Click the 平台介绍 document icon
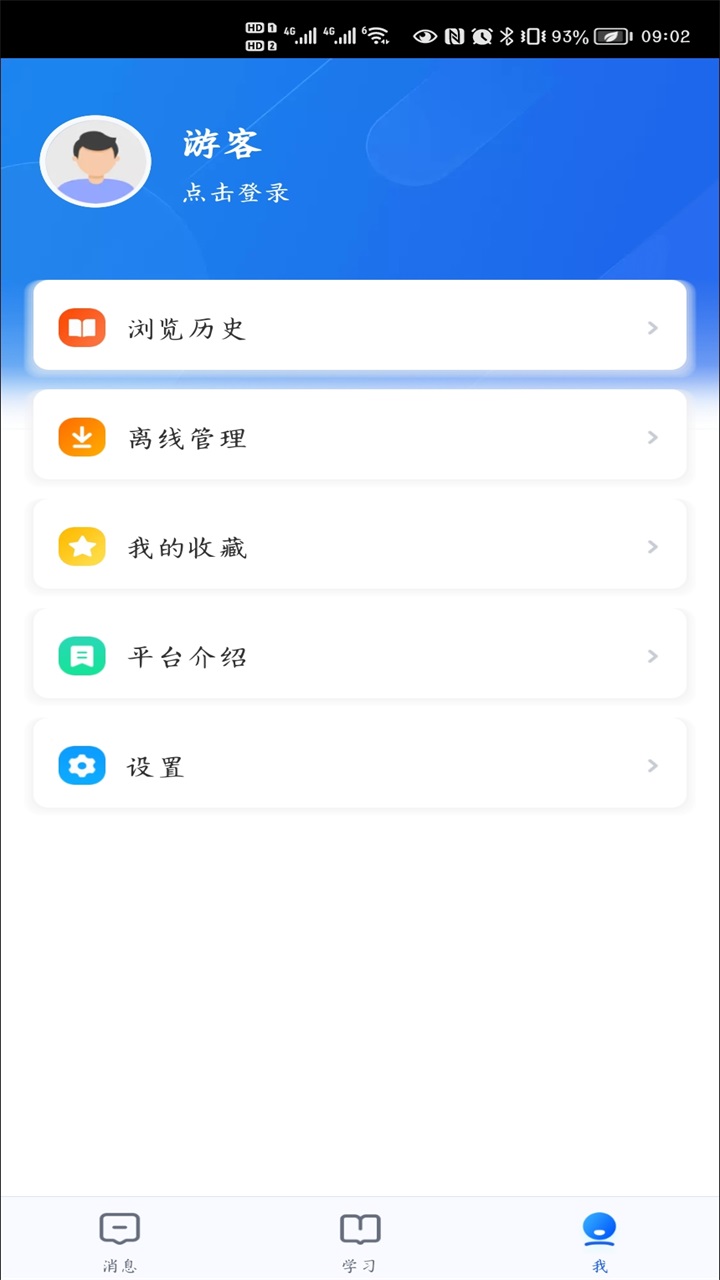This screenshot has height=1280, width=720. pos(81,656)
